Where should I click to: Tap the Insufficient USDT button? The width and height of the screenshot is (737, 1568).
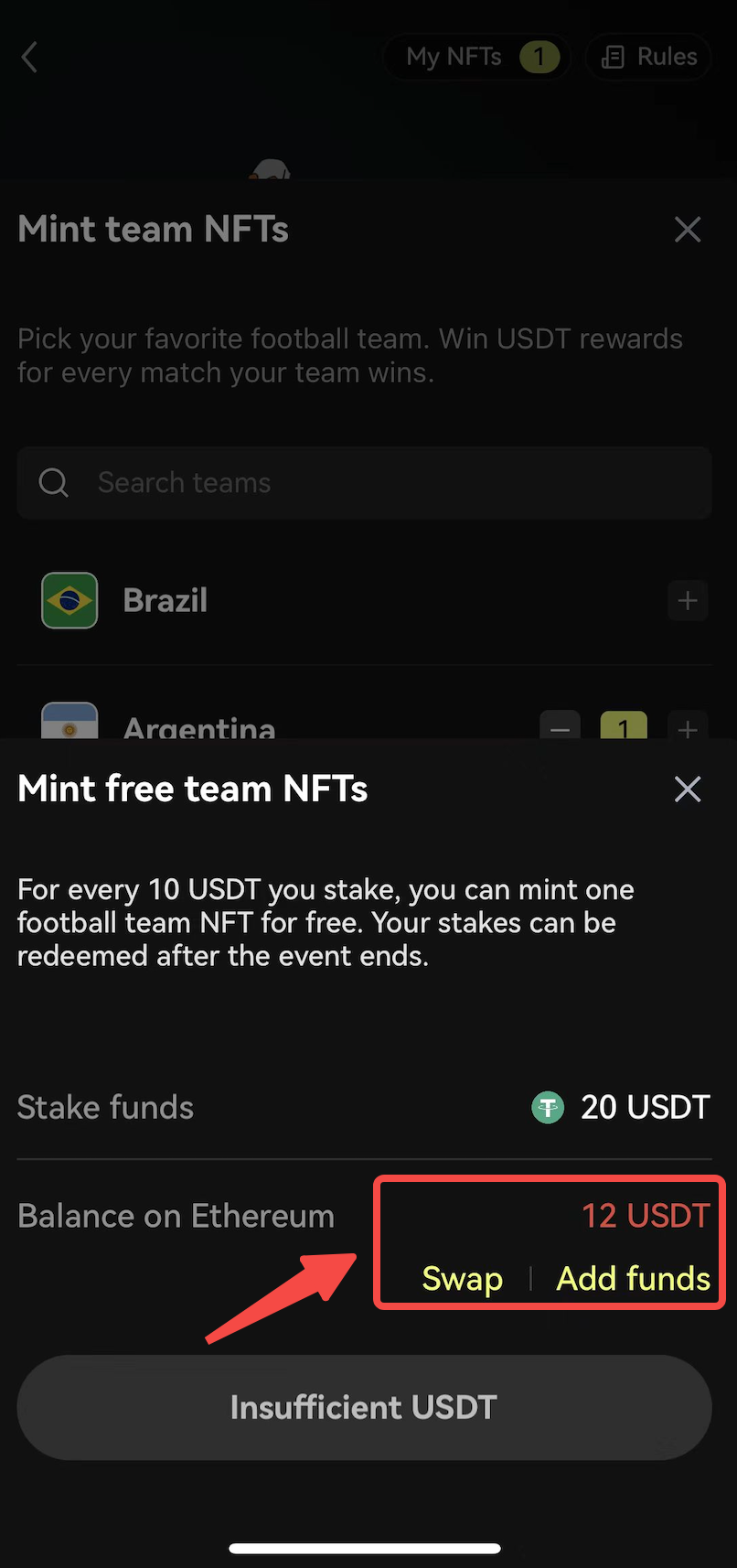[x=364, y=1407]
